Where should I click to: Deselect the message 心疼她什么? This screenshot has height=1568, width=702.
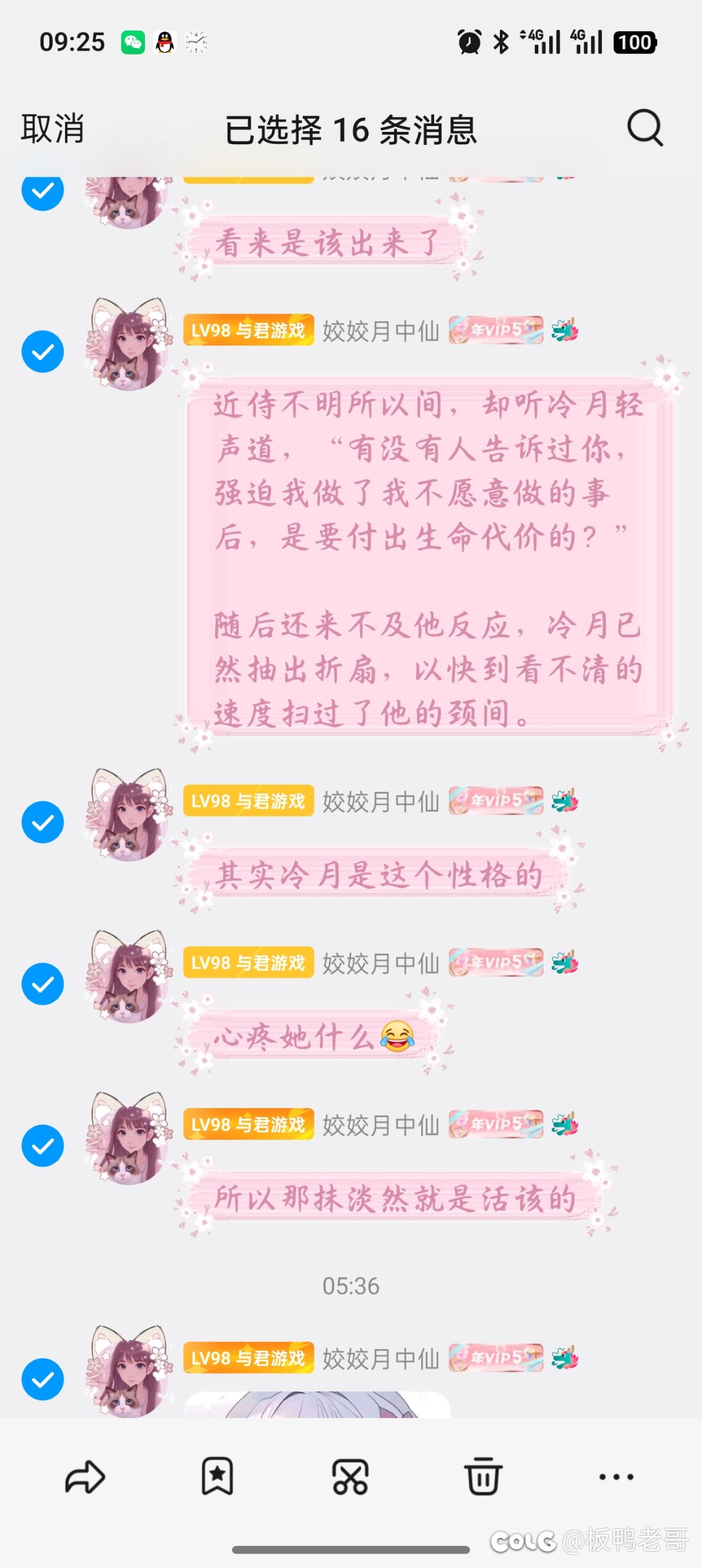(43, 984)
